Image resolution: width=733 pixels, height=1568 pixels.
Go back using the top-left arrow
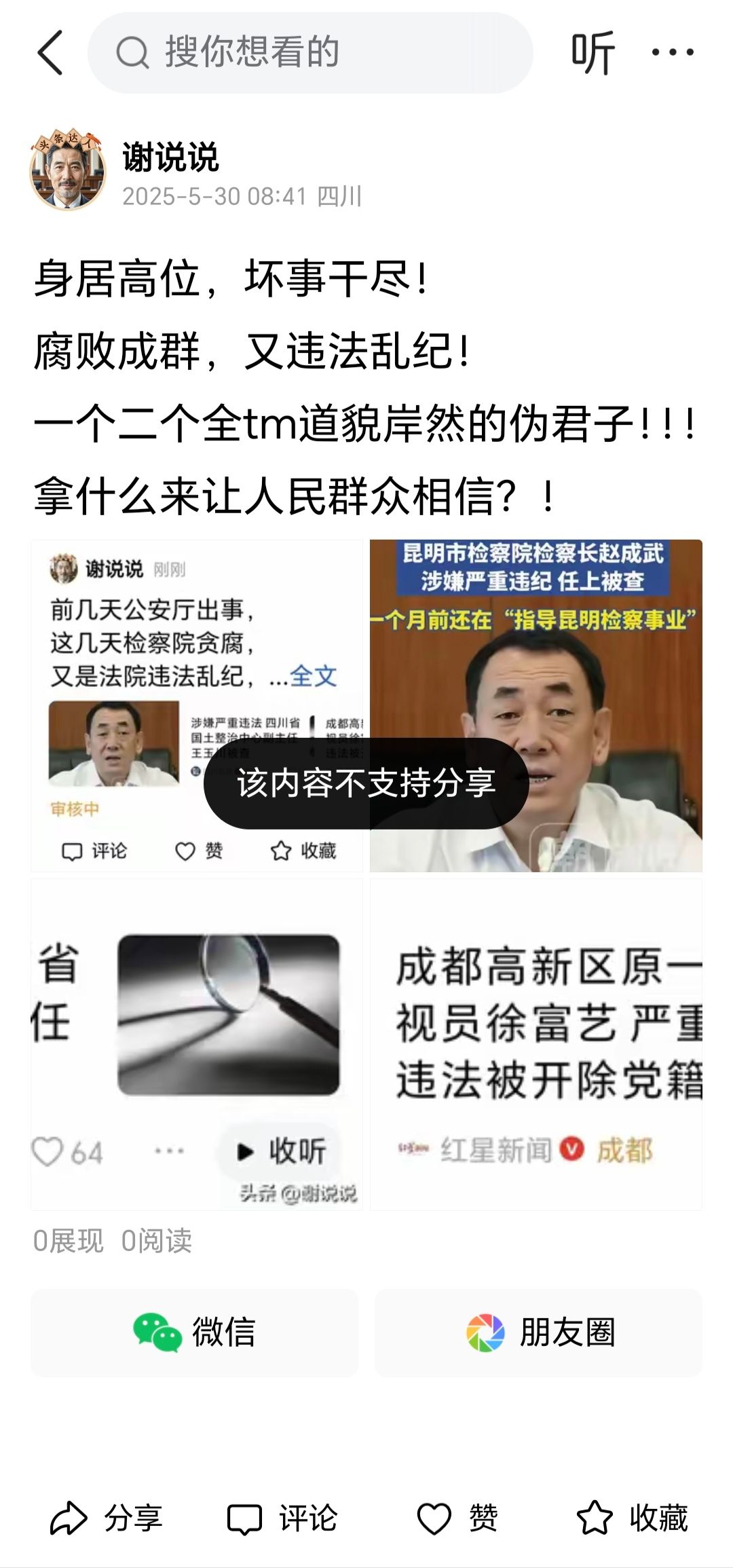coord(51,52)
